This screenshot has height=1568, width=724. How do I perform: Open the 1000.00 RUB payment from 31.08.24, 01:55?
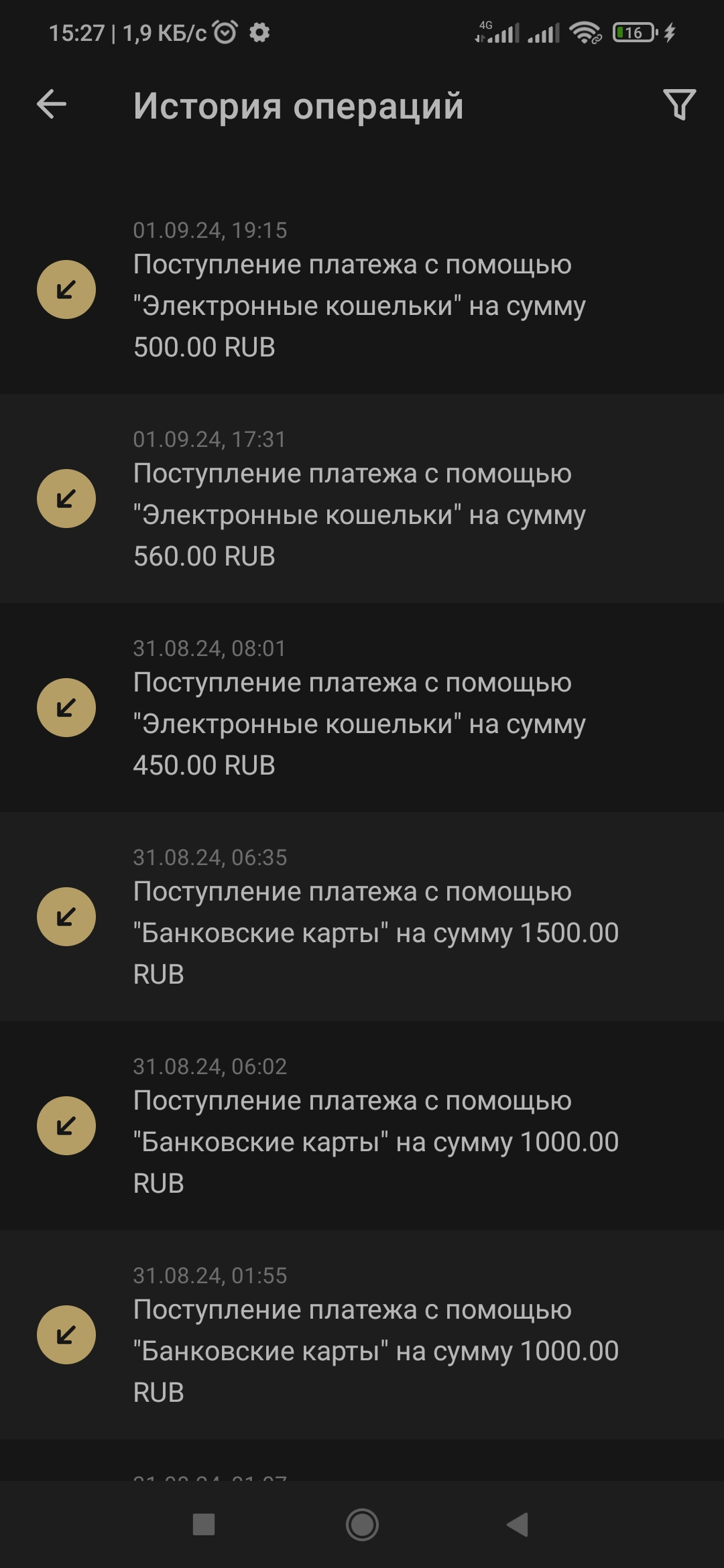click(362, 1335)
